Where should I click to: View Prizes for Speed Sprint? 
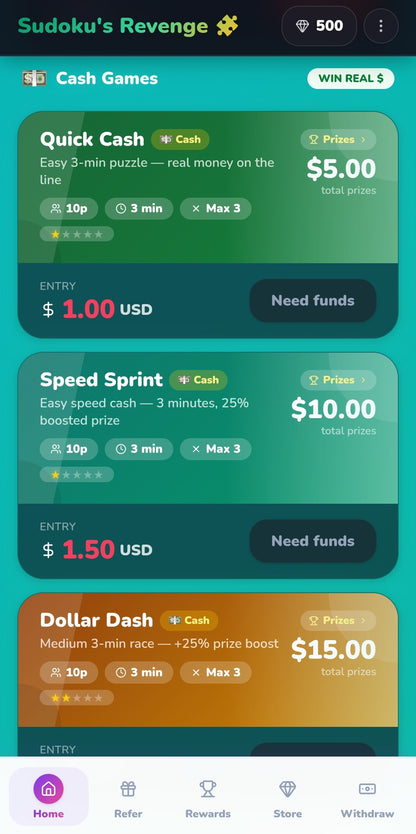click(x=338, y=380)
